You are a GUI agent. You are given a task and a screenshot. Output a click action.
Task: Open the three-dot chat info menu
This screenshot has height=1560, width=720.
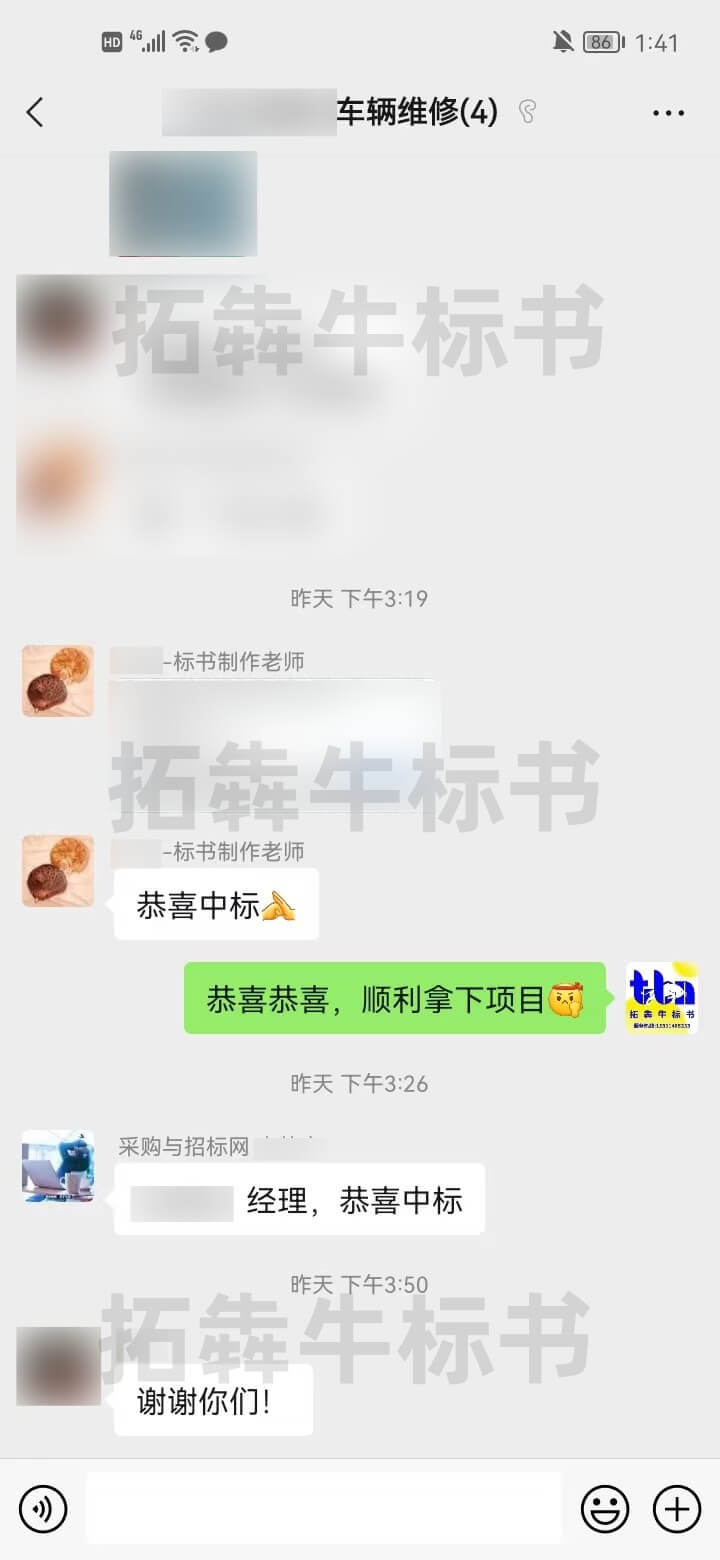point(668,113)
